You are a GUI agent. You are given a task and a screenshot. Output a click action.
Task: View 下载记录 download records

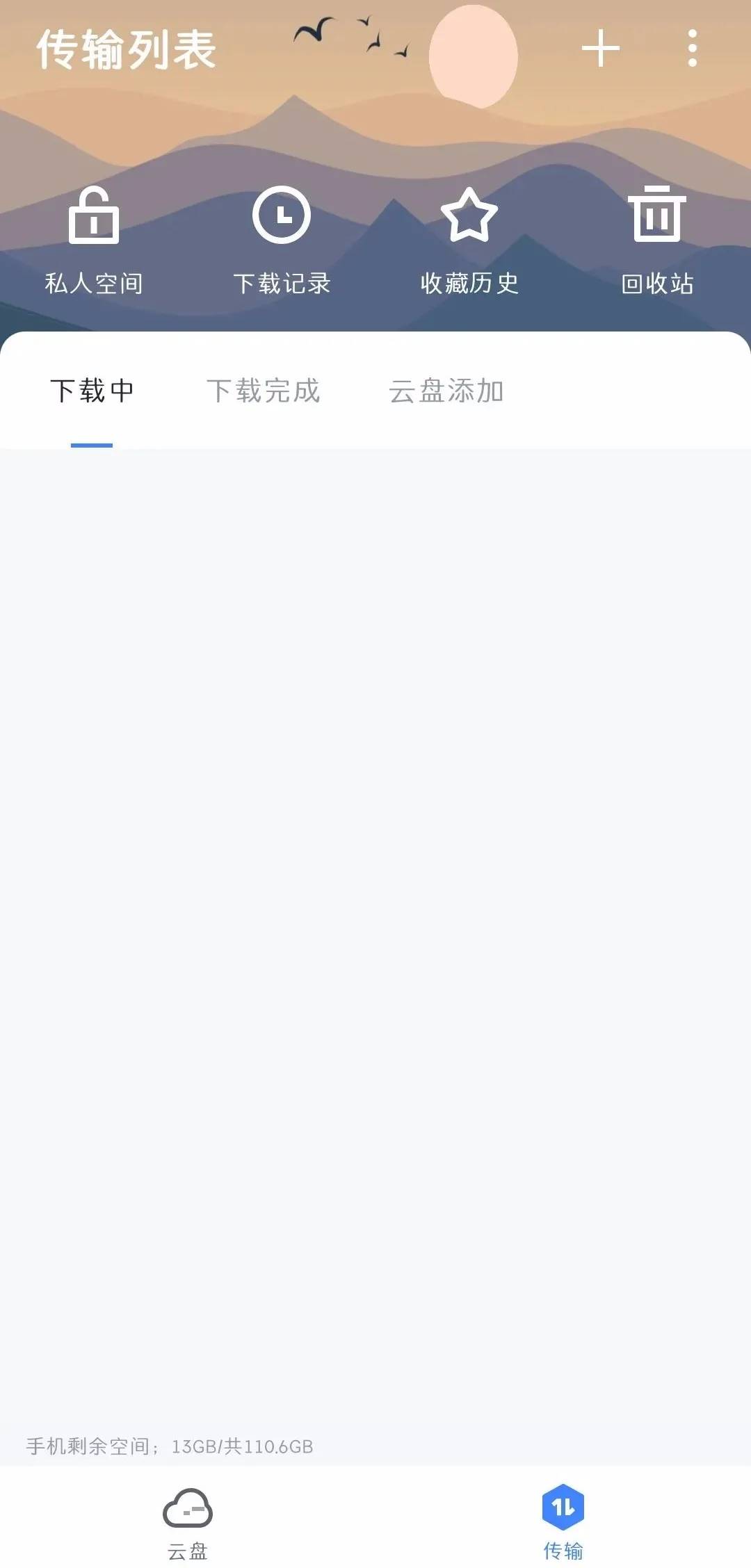[x=282, y=240]
